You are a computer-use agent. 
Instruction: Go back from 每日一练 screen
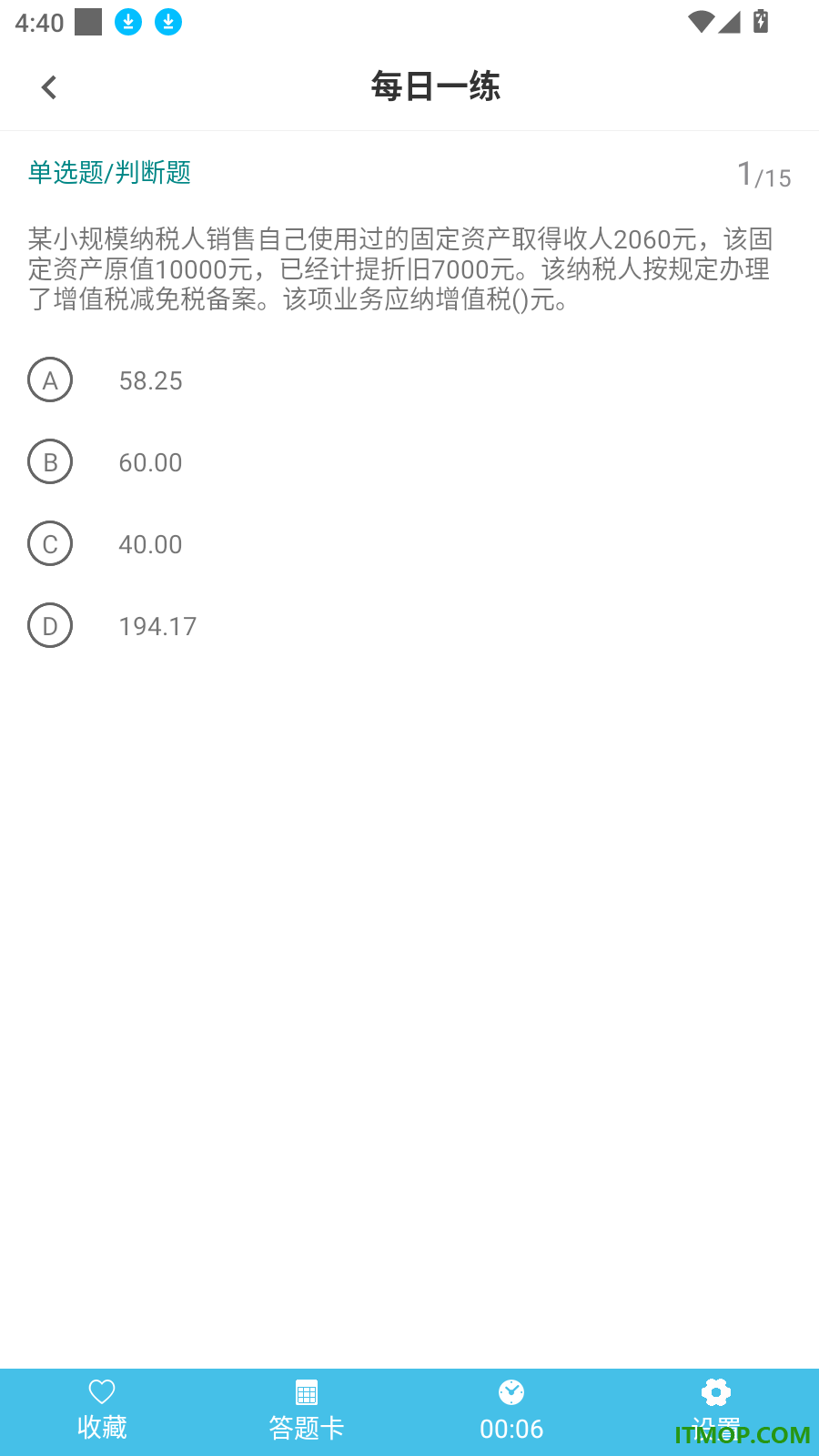click(49, 87)
